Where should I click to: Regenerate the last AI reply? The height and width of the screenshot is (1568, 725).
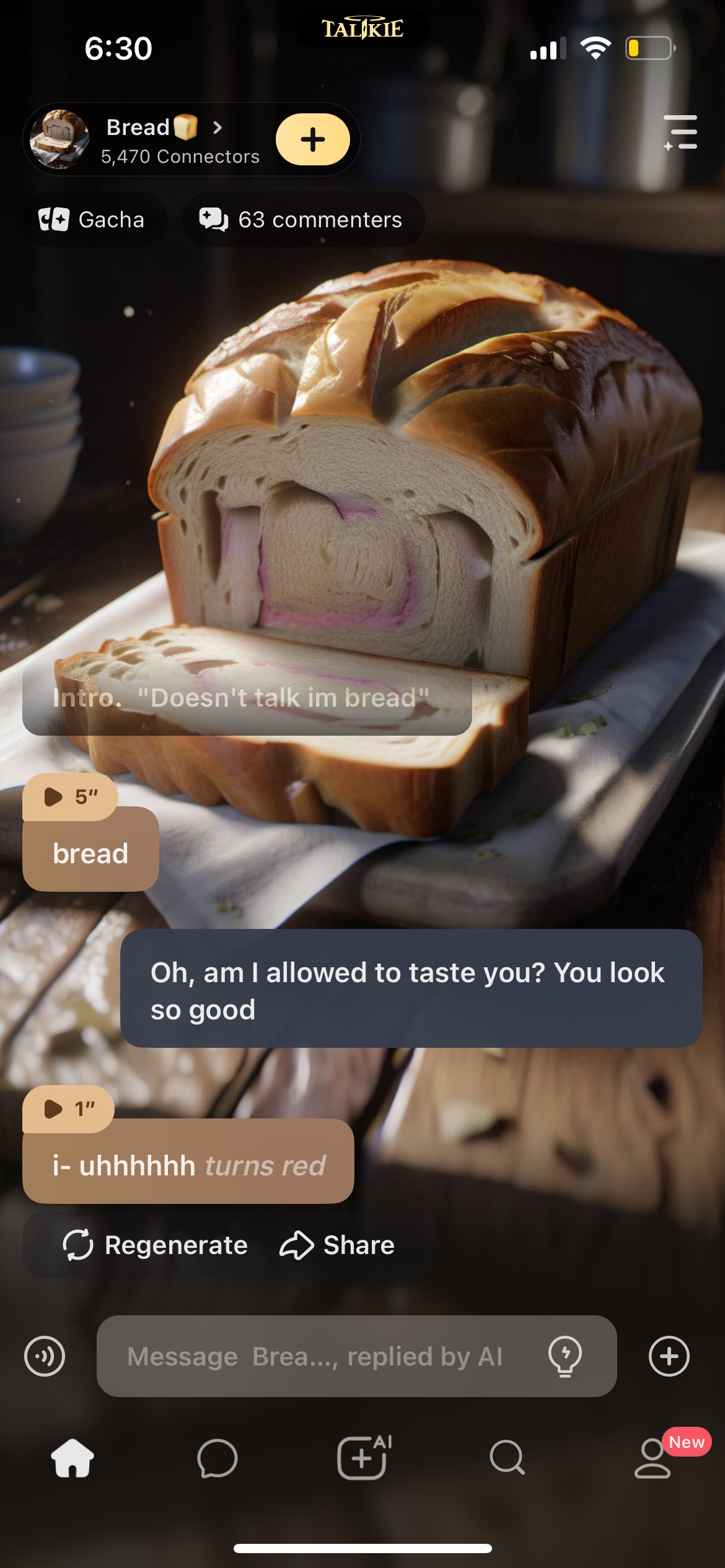pos(155,1245)
